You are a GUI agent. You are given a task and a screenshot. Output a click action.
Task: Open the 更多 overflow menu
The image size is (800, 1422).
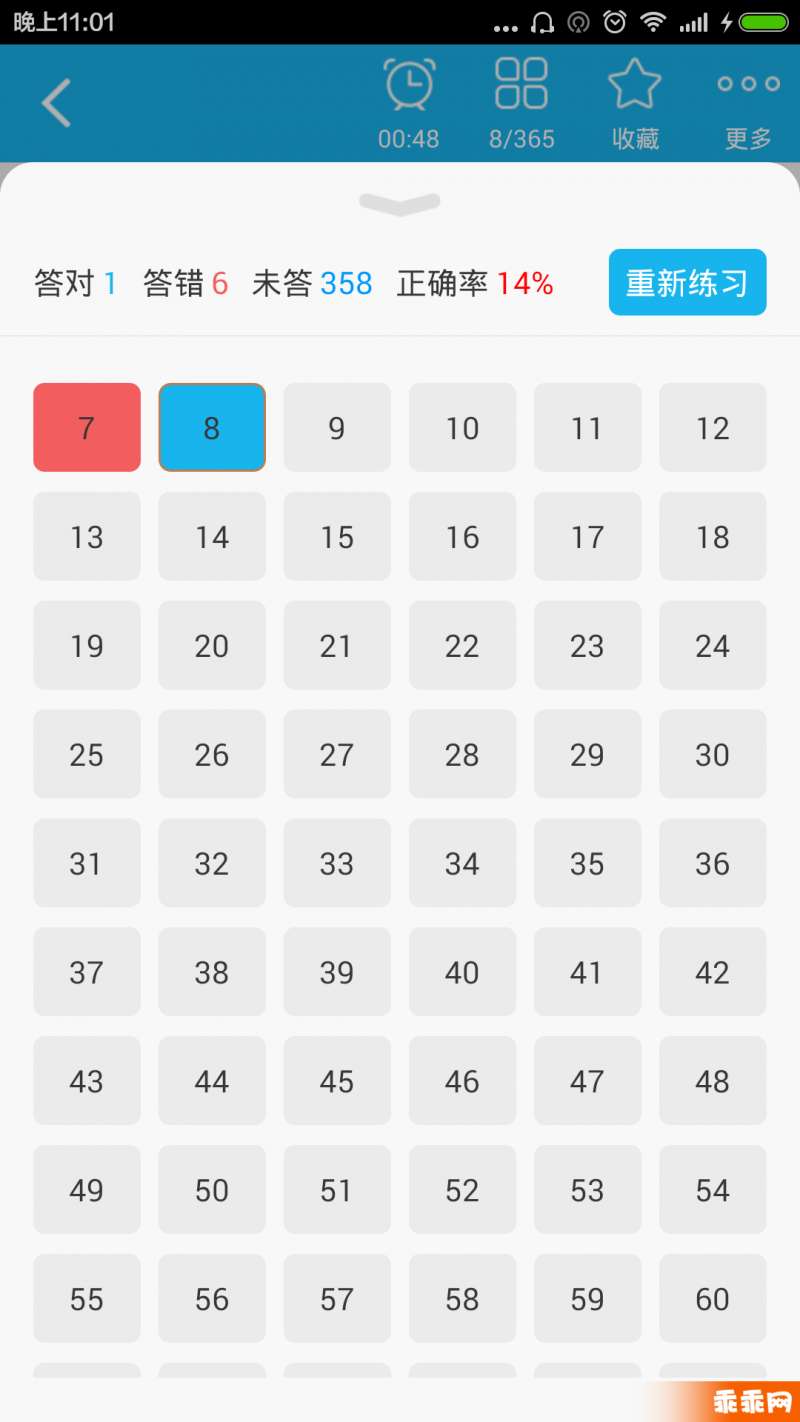[x=748, y=84]
